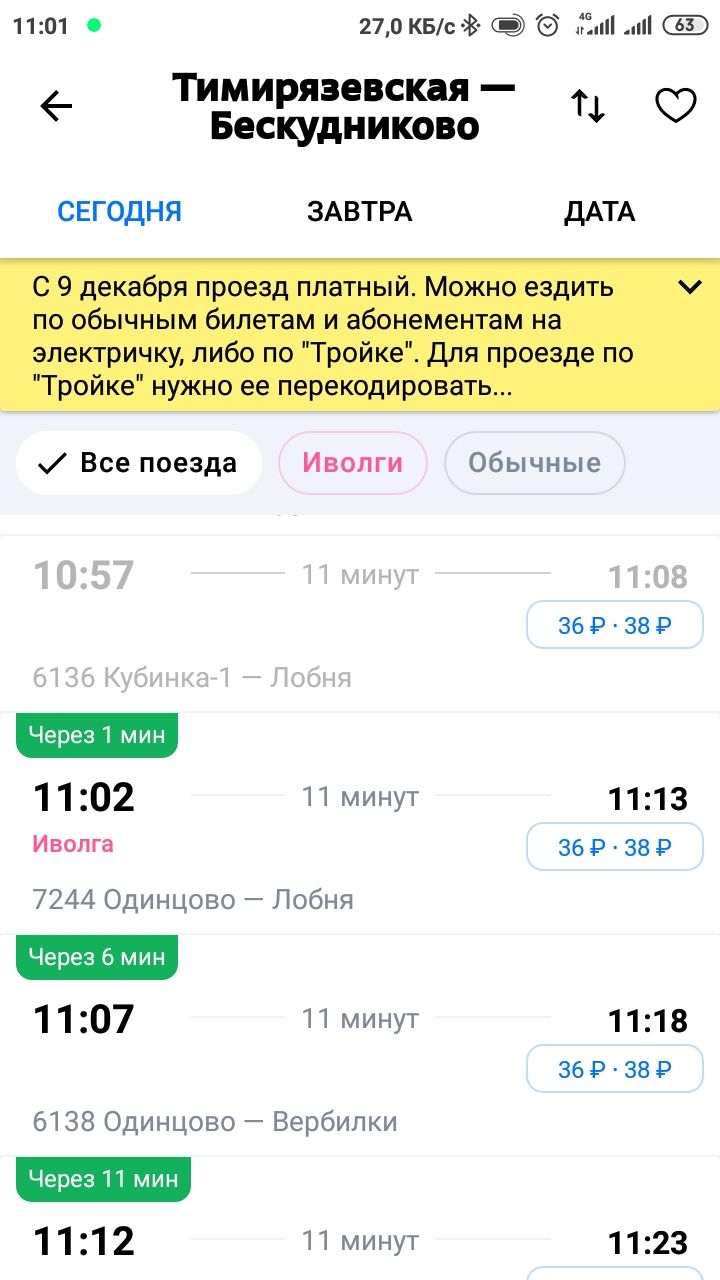Swap departure and arrival stations

click(x=588, y=106)
